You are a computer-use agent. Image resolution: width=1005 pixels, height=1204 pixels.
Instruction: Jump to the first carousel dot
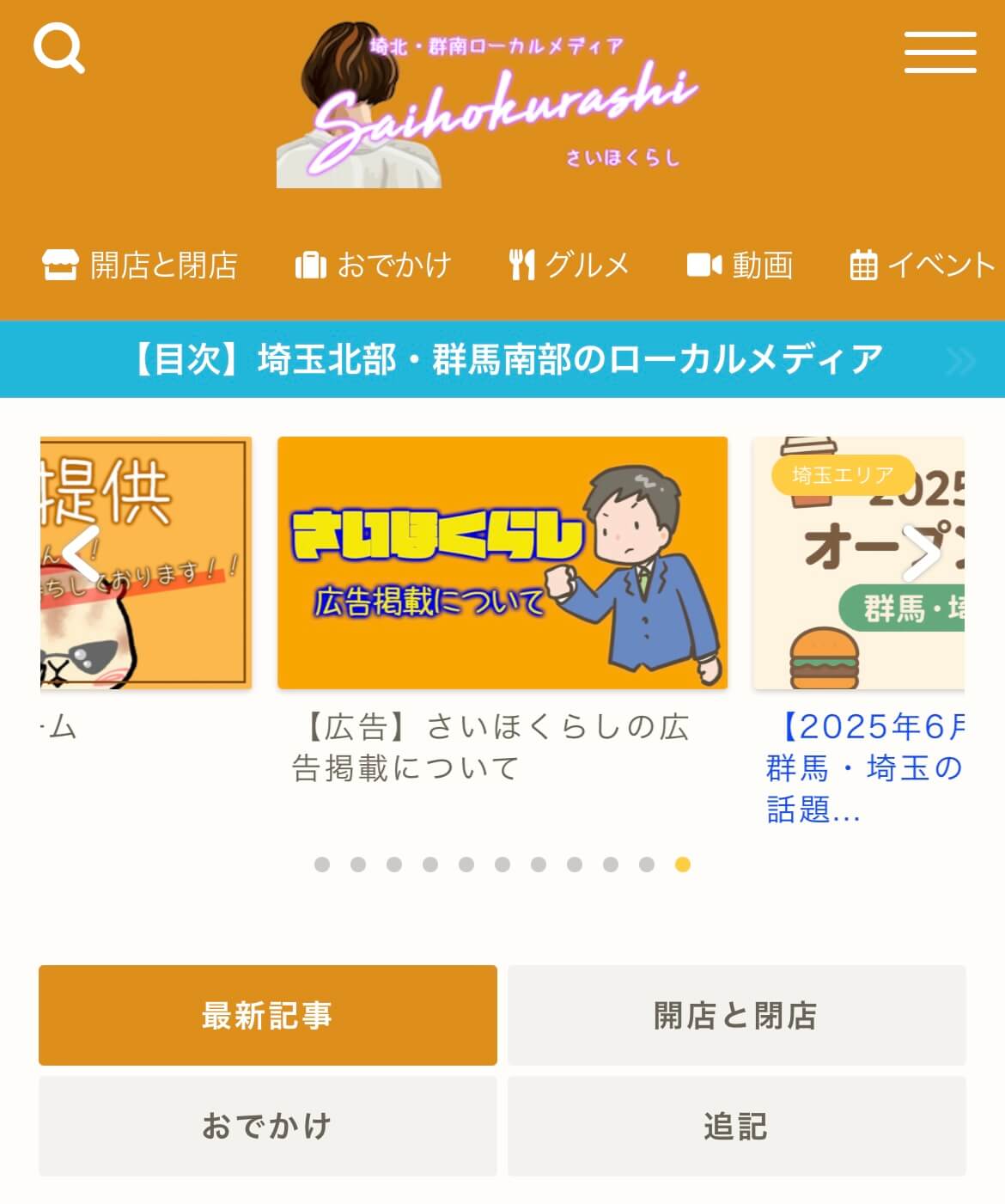pos(322,865)
